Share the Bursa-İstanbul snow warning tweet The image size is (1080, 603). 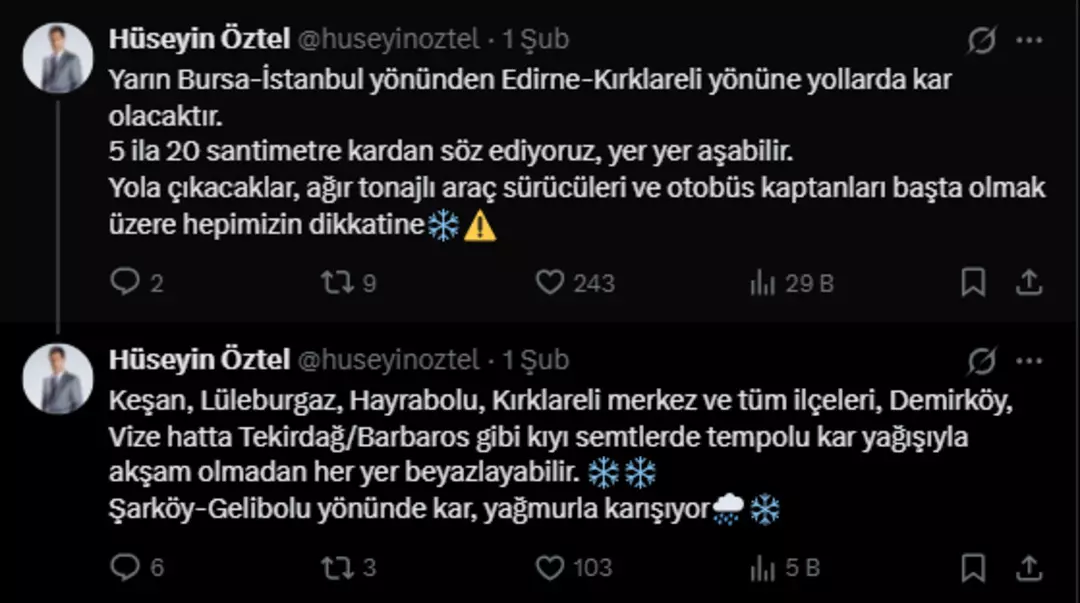tap(1029, 283)
